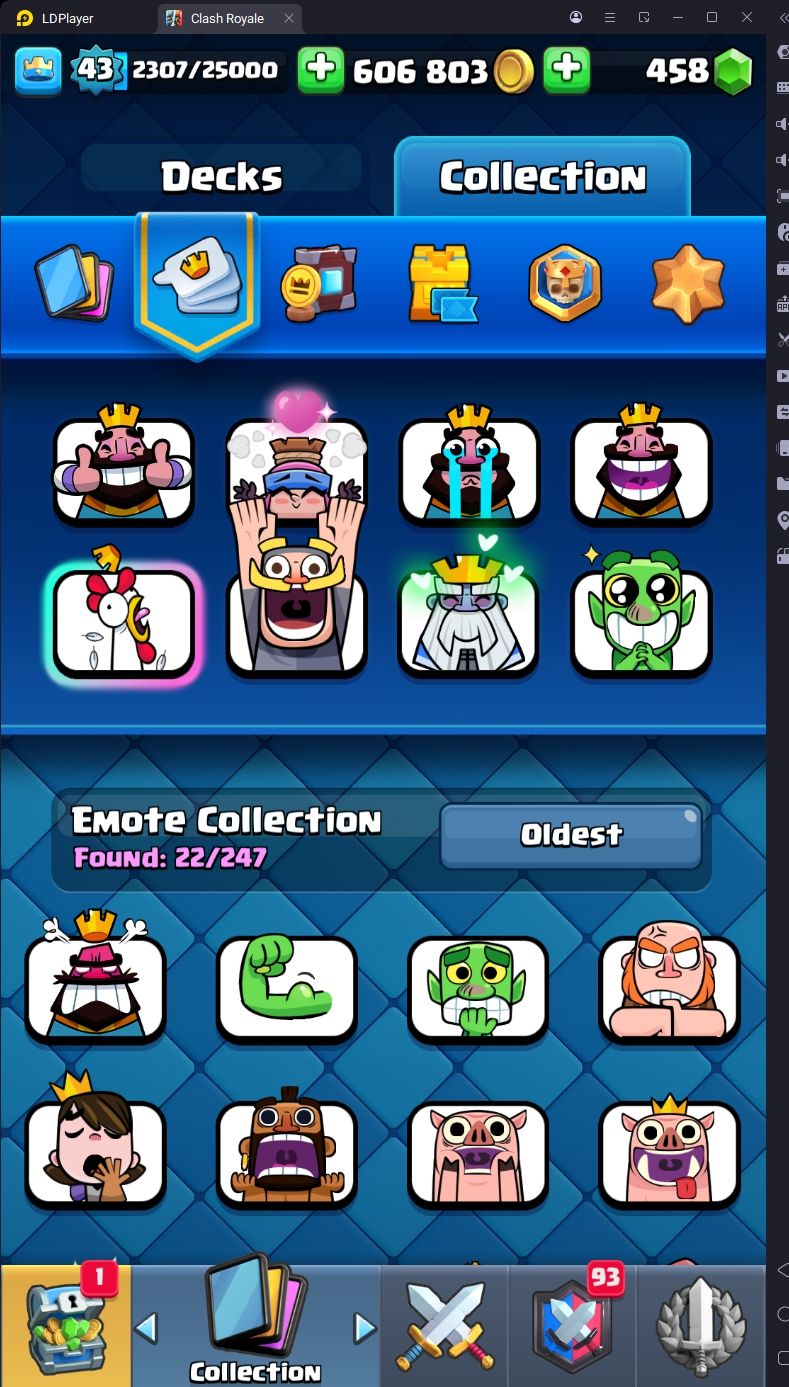
Task: Open the tower skins sub-tab
Action: (x=441, y=283)
